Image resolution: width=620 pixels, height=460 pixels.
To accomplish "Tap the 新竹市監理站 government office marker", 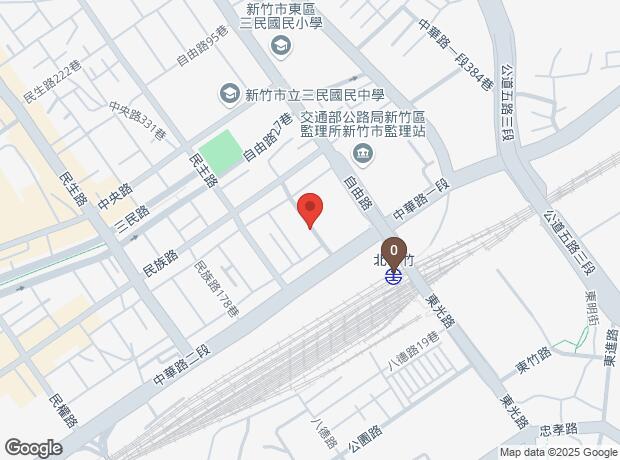I will click(361, 155).
